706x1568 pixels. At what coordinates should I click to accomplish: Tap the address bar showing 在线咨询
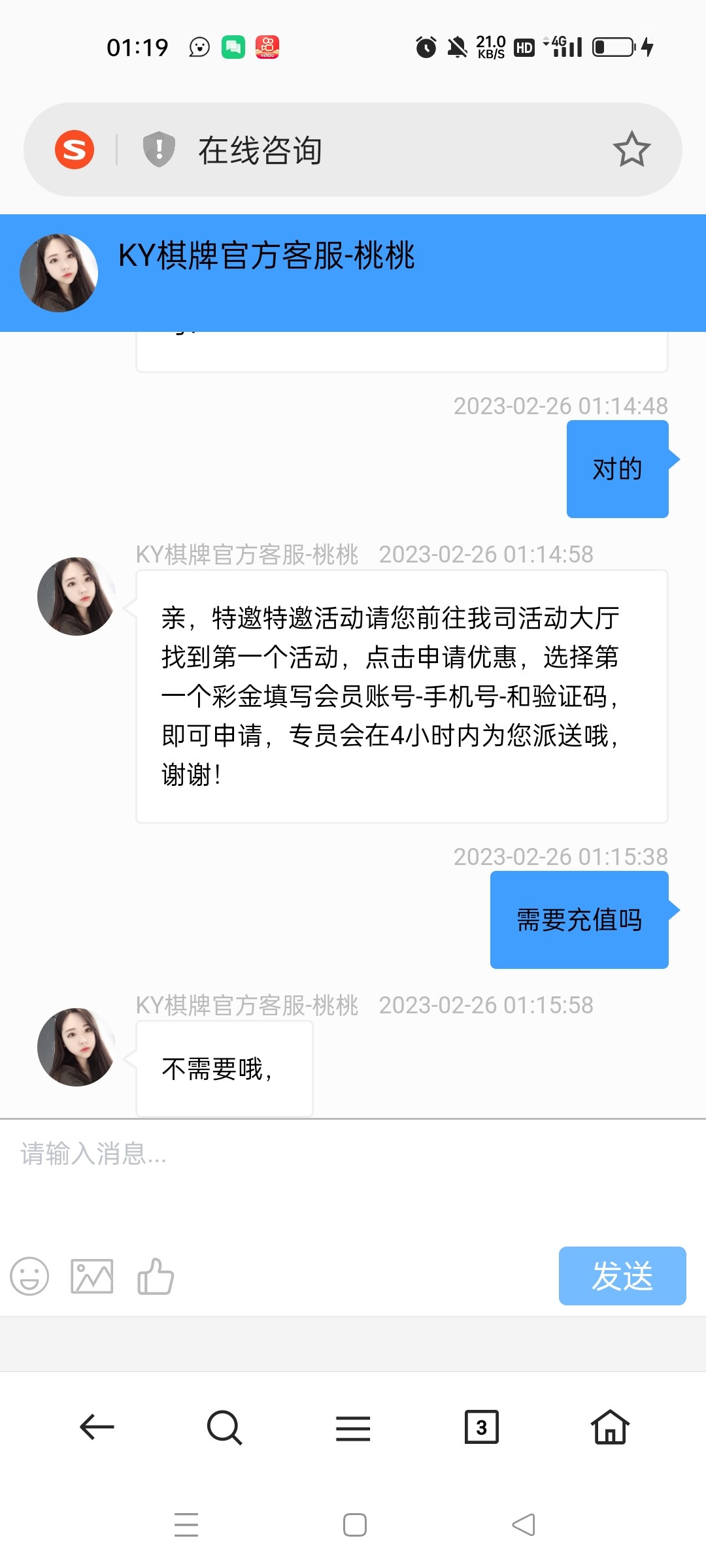pyautogui.click(x=353, y=150)
